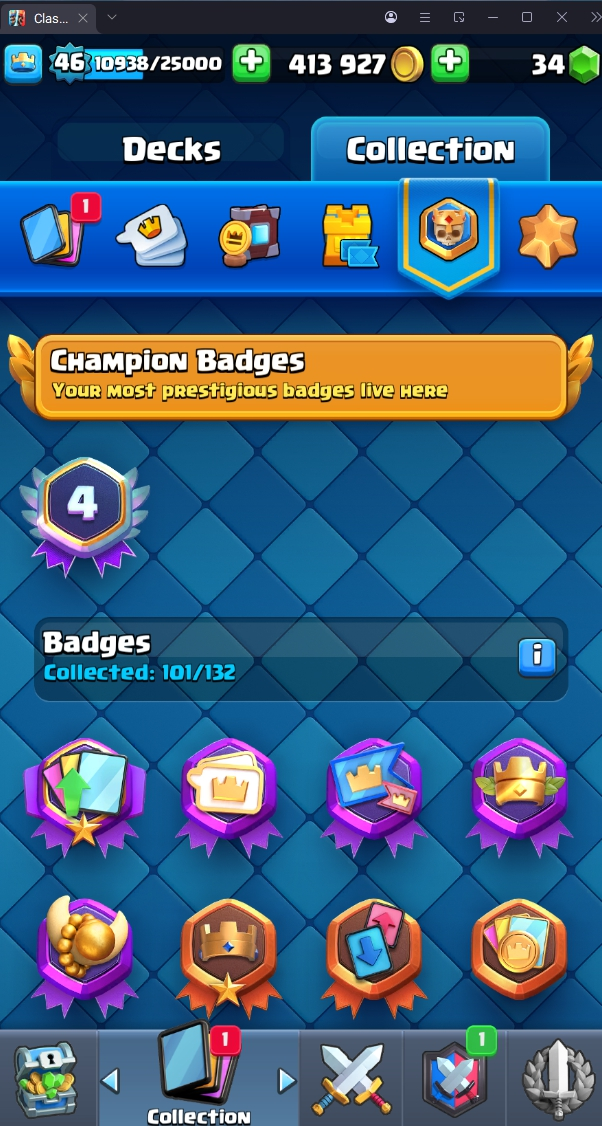Open the events sword laurel tab

556,1078
